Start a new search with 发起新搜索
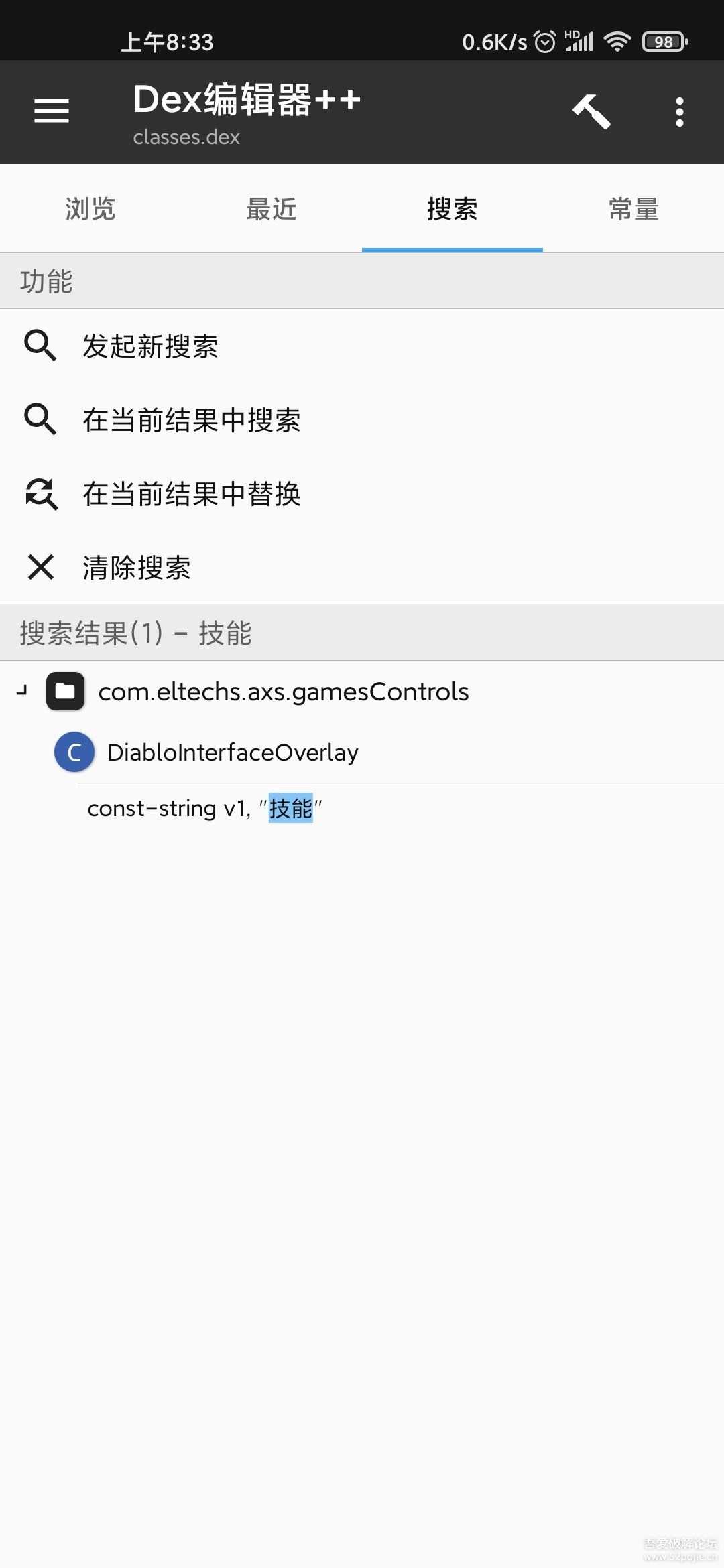 150,346
